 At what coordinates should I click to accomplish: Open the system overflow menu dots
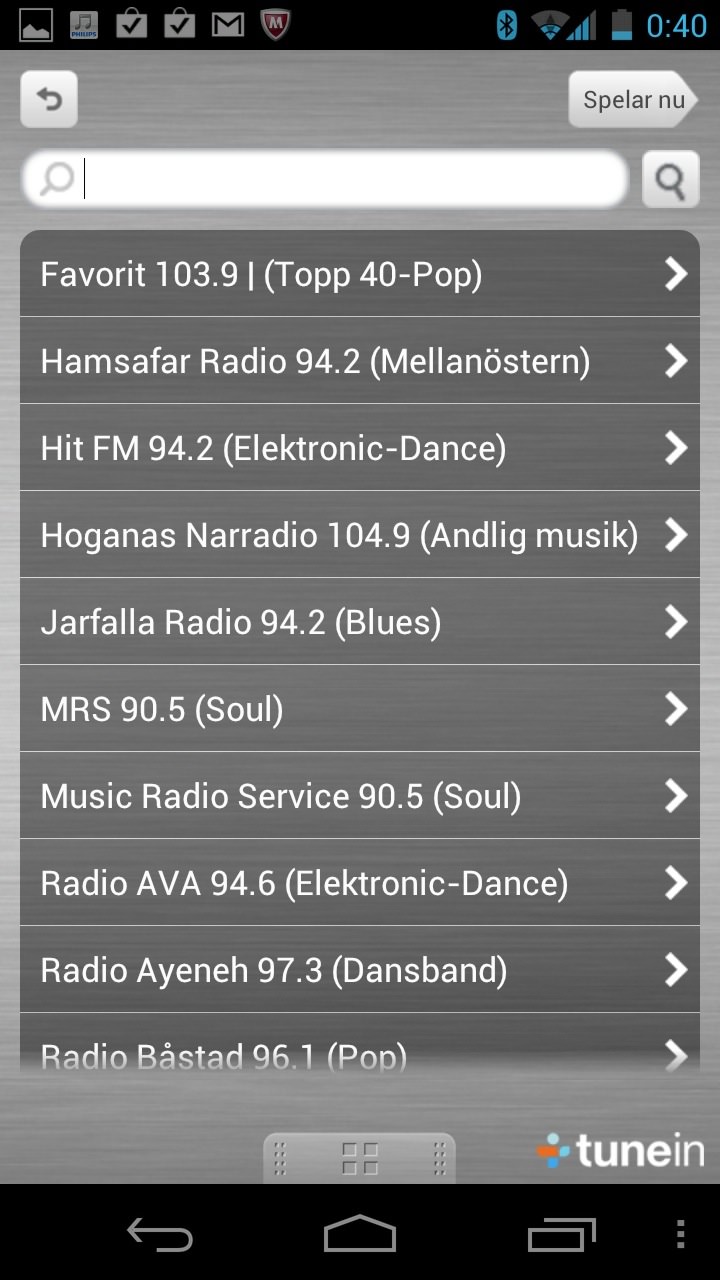pos(681,1234)
